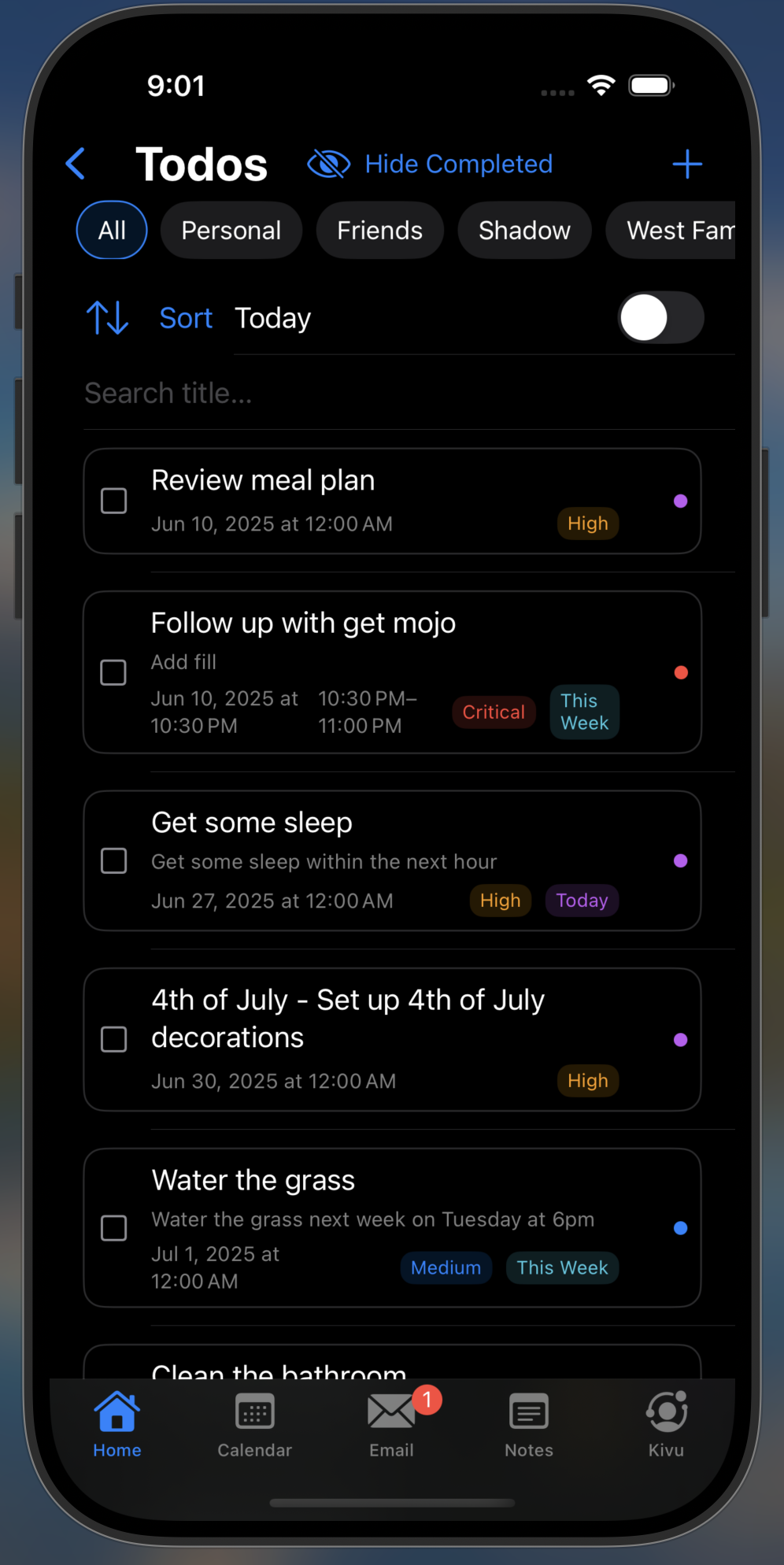Mark Water the grass as completed
Viewport: 784px width, 1565px height.
point(113,1227)
